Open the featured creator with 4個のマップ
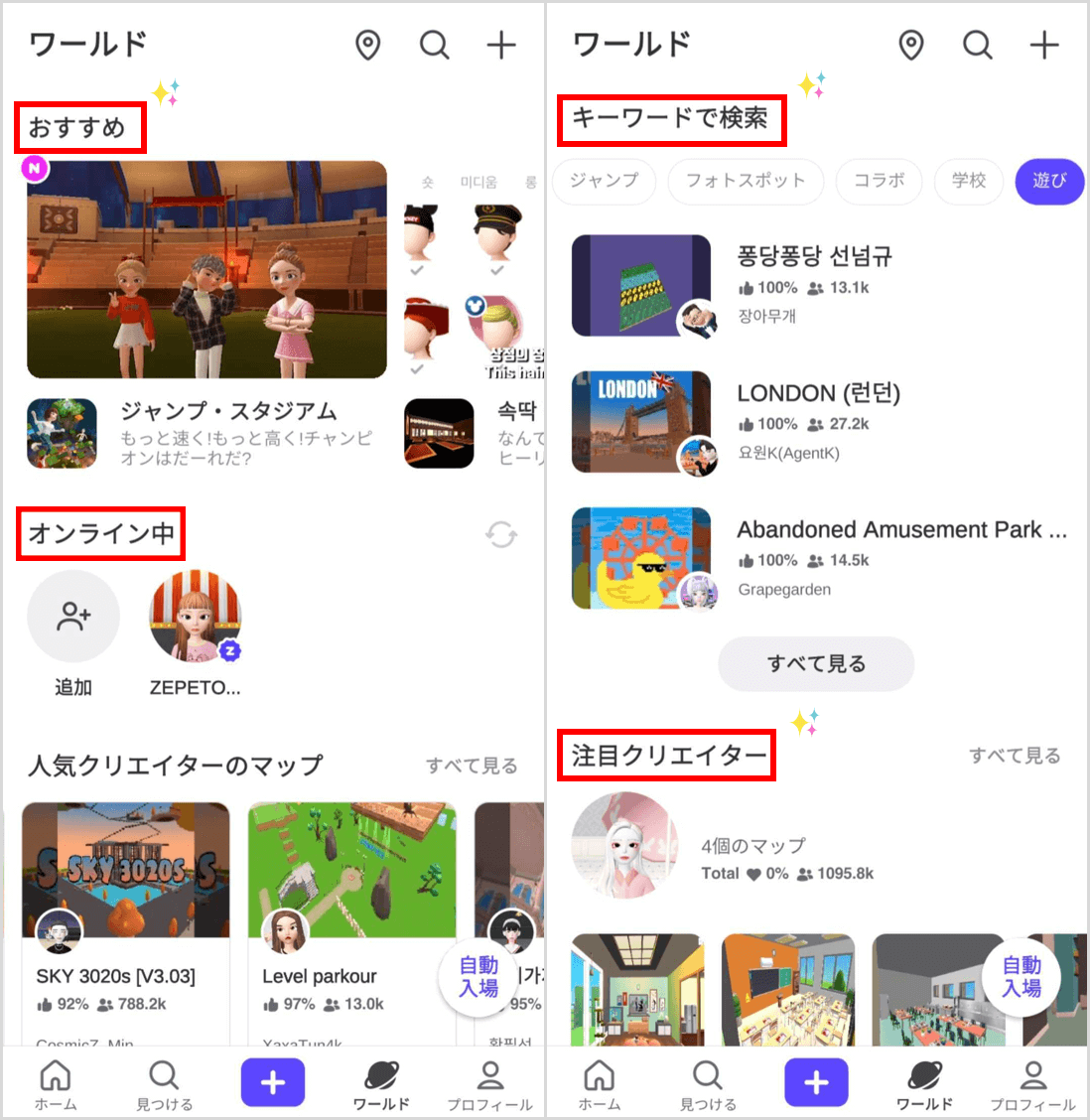 point(625,846)
